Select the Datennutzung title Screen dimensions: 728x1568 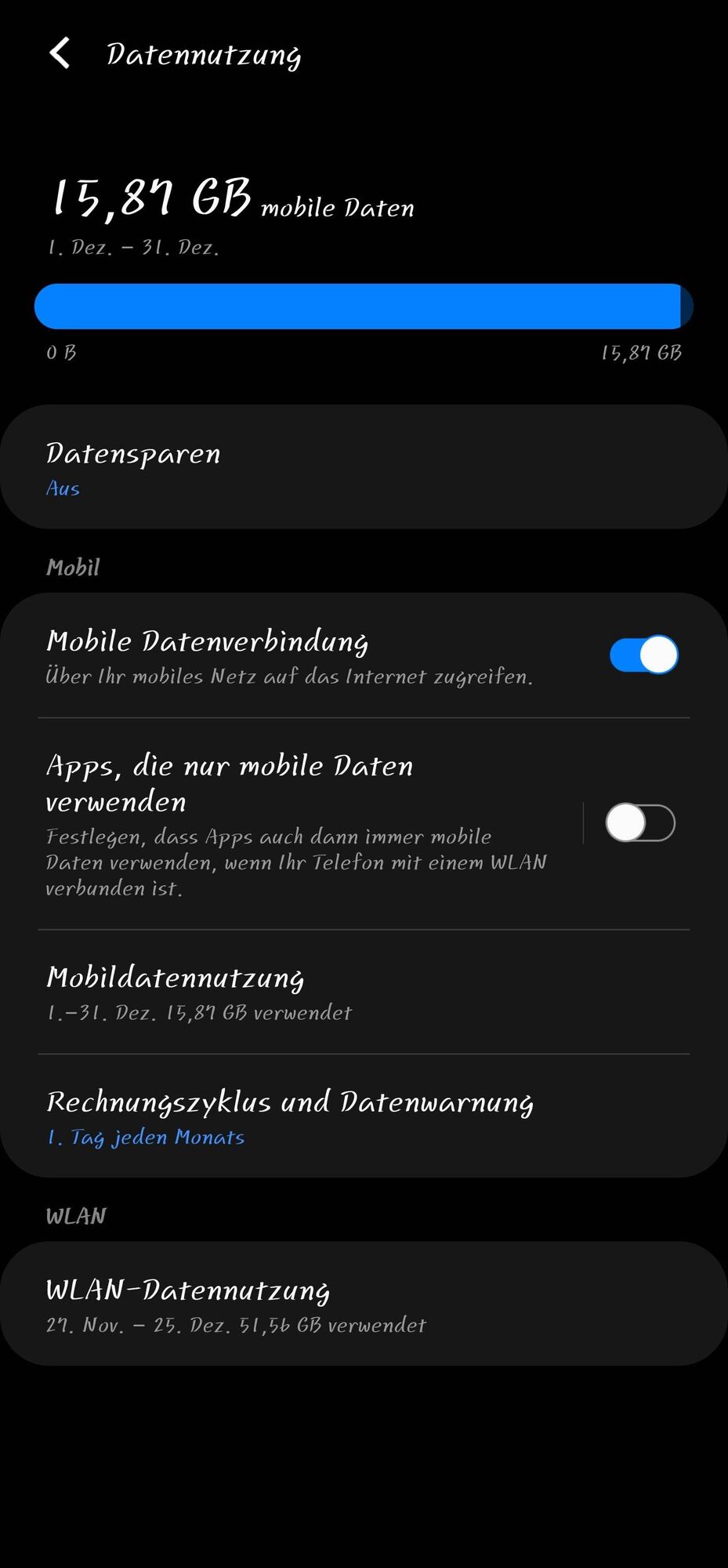point(204,55)
